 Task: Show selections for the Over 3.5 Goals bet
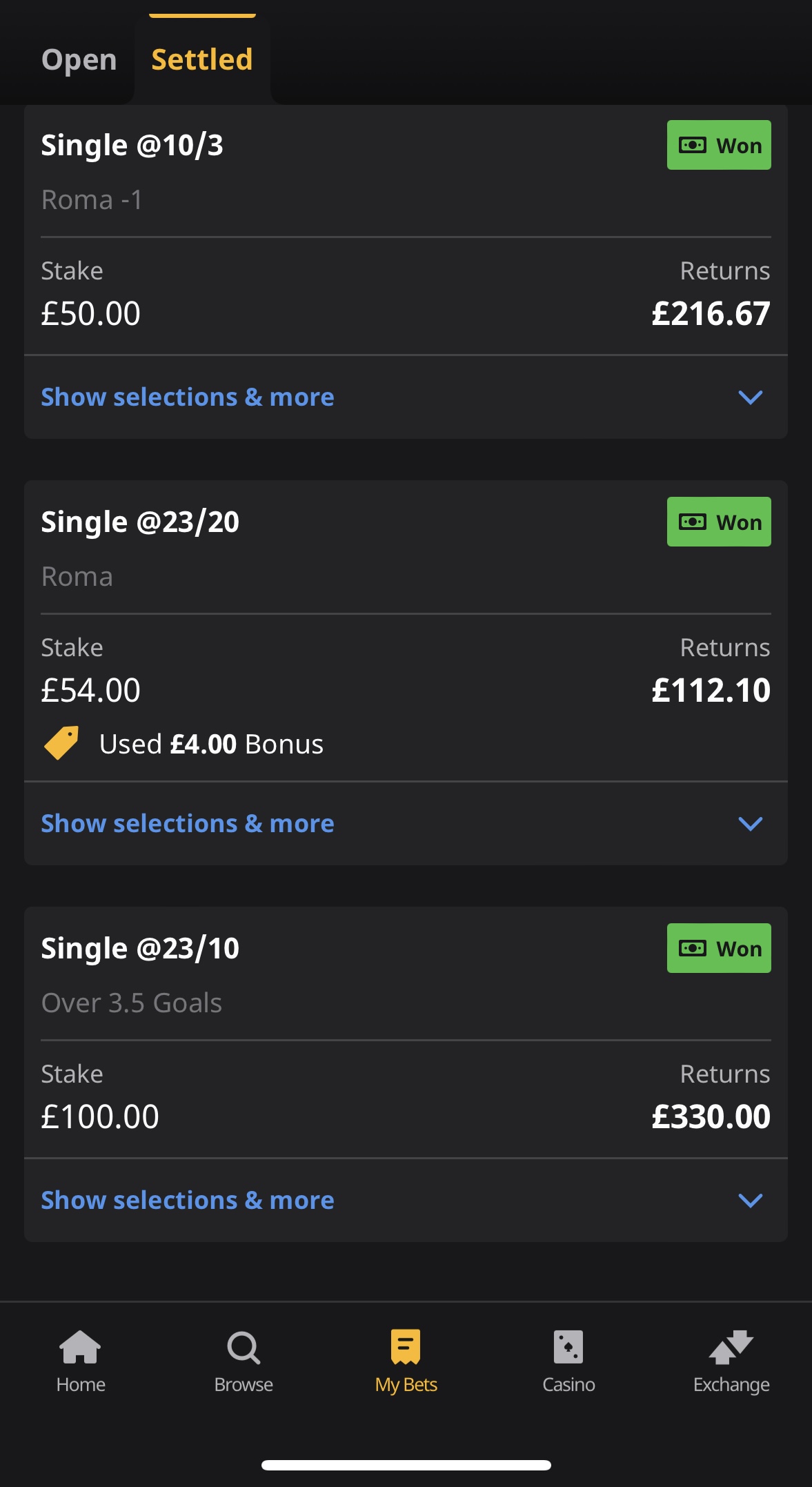tap(406, 1201)
